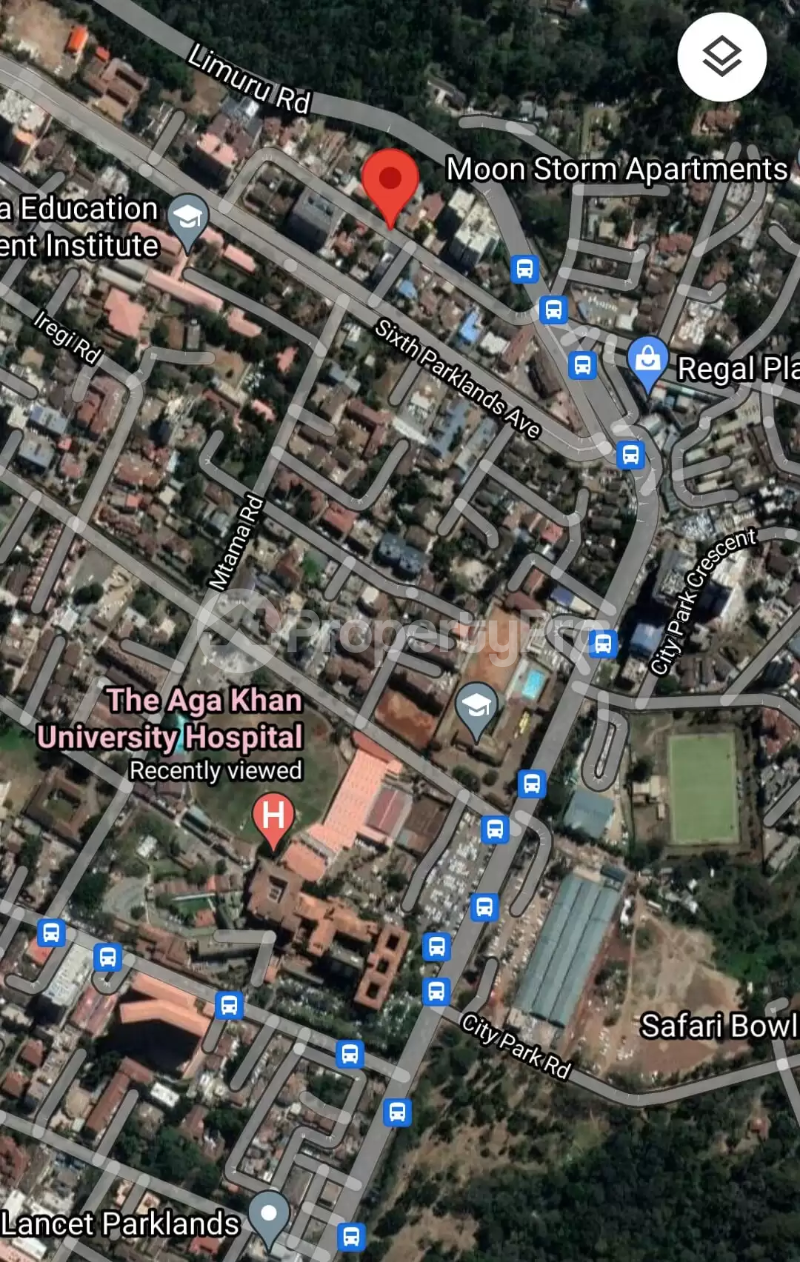Open the Regal Plaza shopping marker
800x1262 pixels.
click(x=648, y=362)
